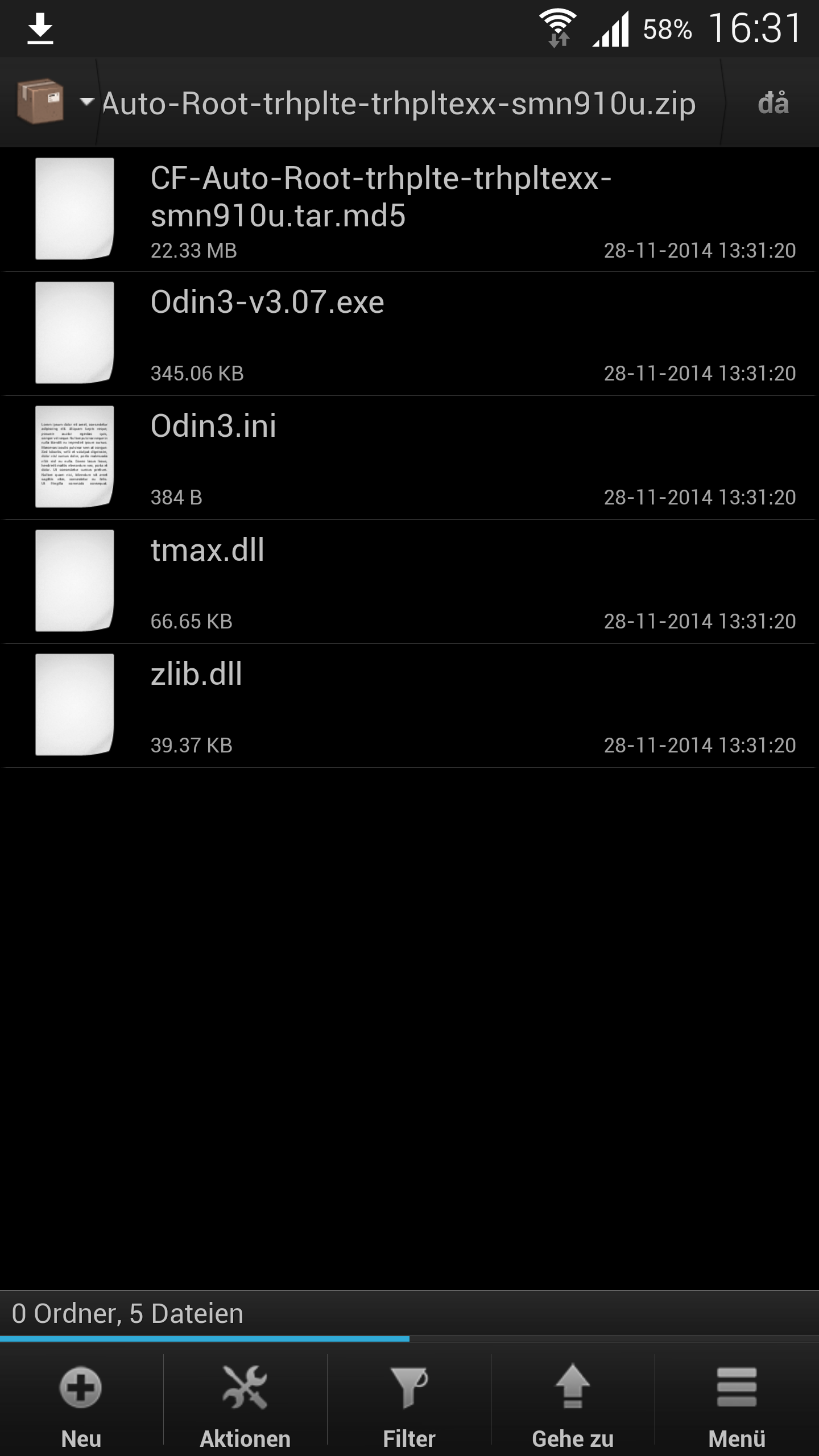The height and width of the screenshot is (1456, 819).
Task: Open the archive icon dropdown in the header
Action: click(x=53, y=102)
